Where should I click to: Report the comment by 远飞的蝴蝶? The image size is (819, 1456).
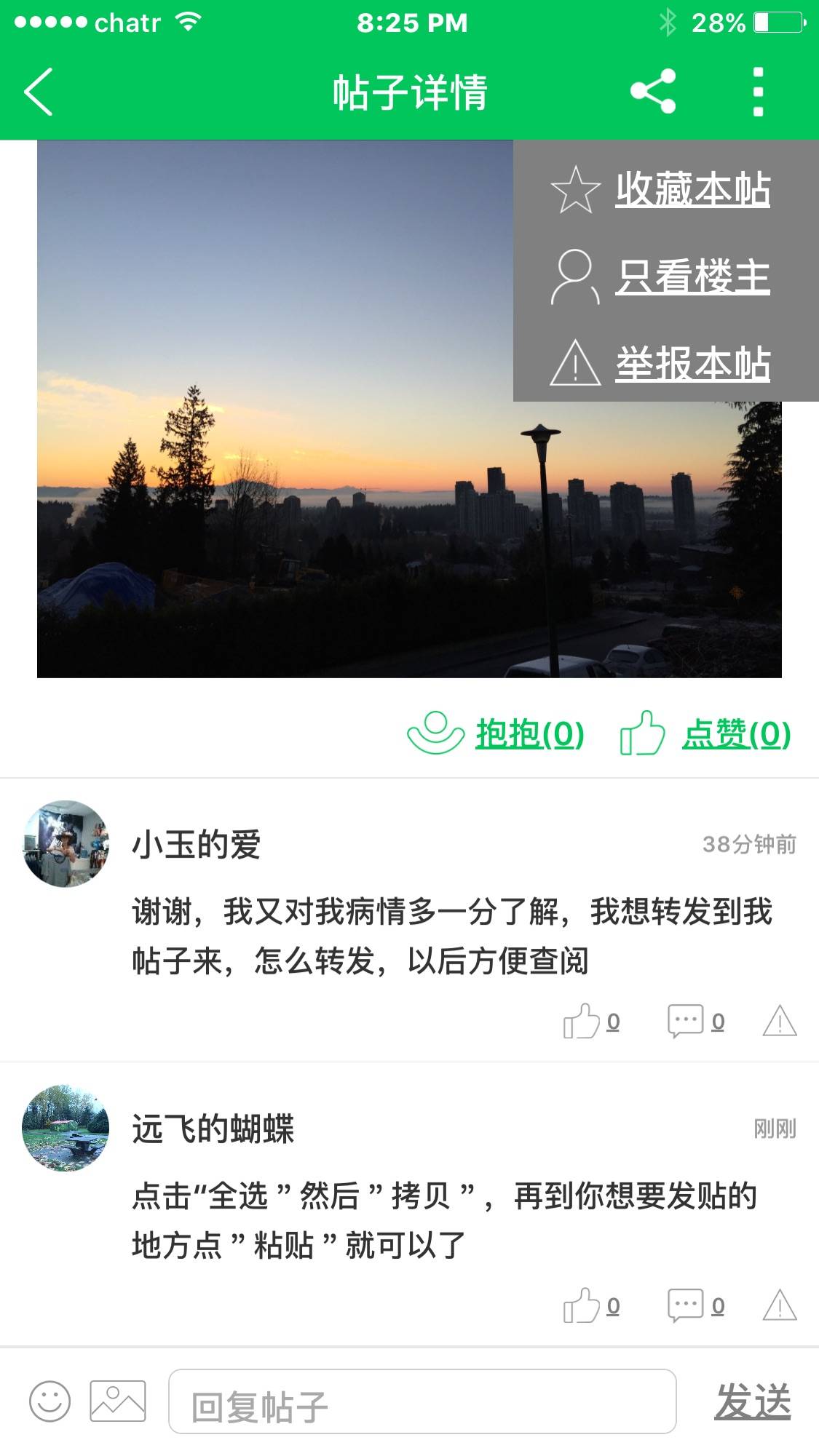click(780, 1305)
